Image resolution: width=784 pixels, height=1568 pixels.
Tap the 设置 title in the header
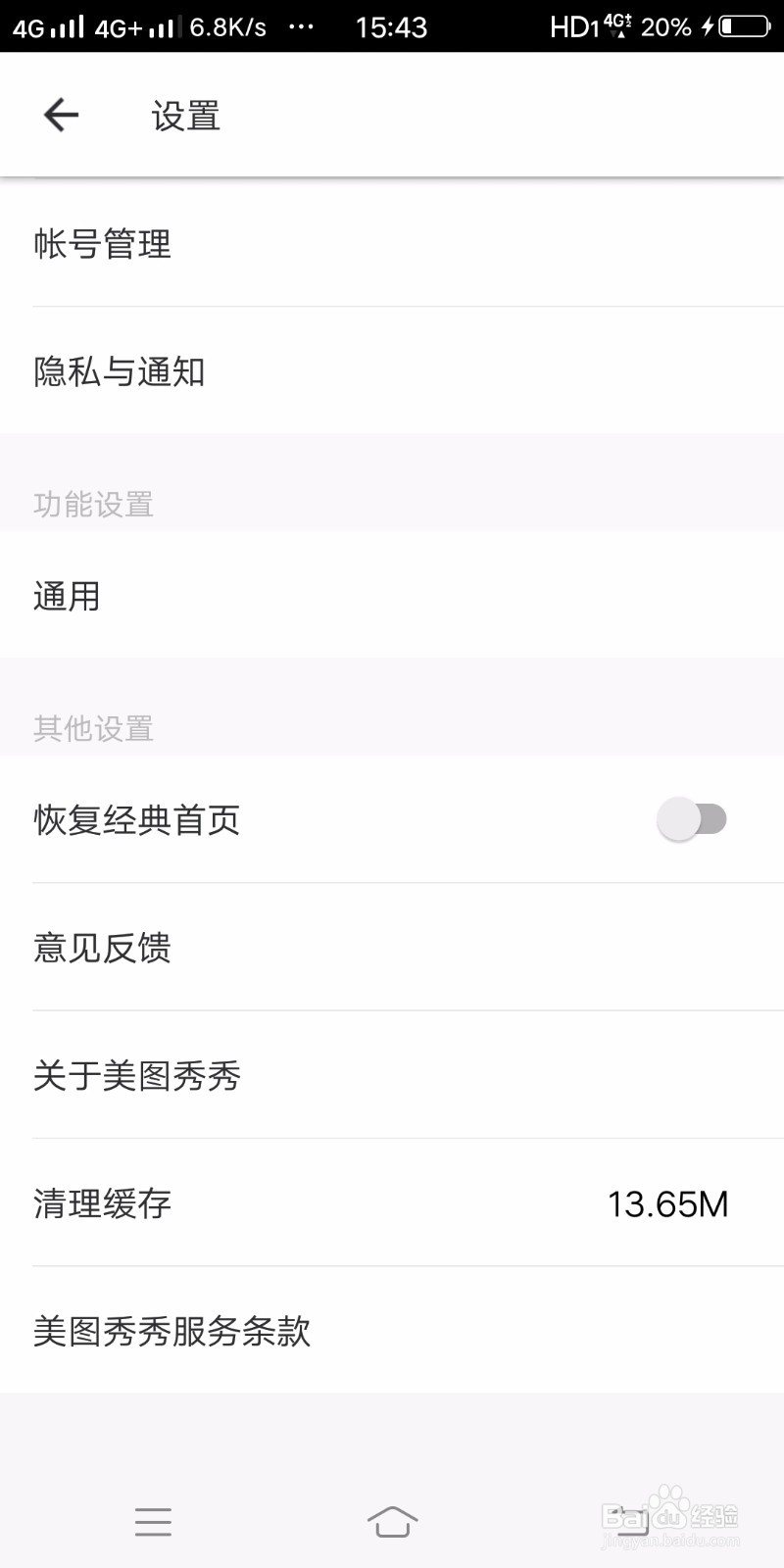pyautogui.click(x=185, y=115)
